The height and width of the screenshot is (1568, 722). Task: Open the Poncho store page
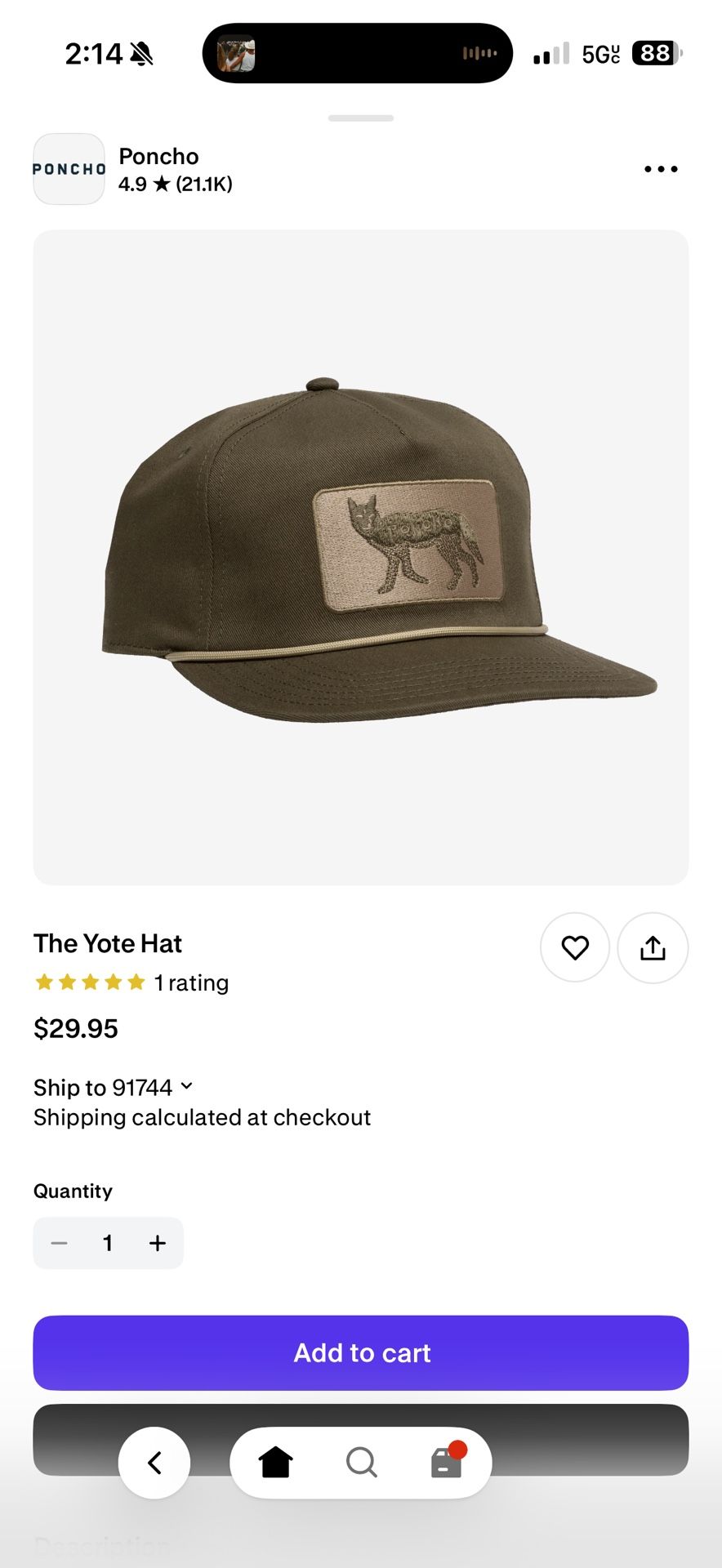pos(158,157)
